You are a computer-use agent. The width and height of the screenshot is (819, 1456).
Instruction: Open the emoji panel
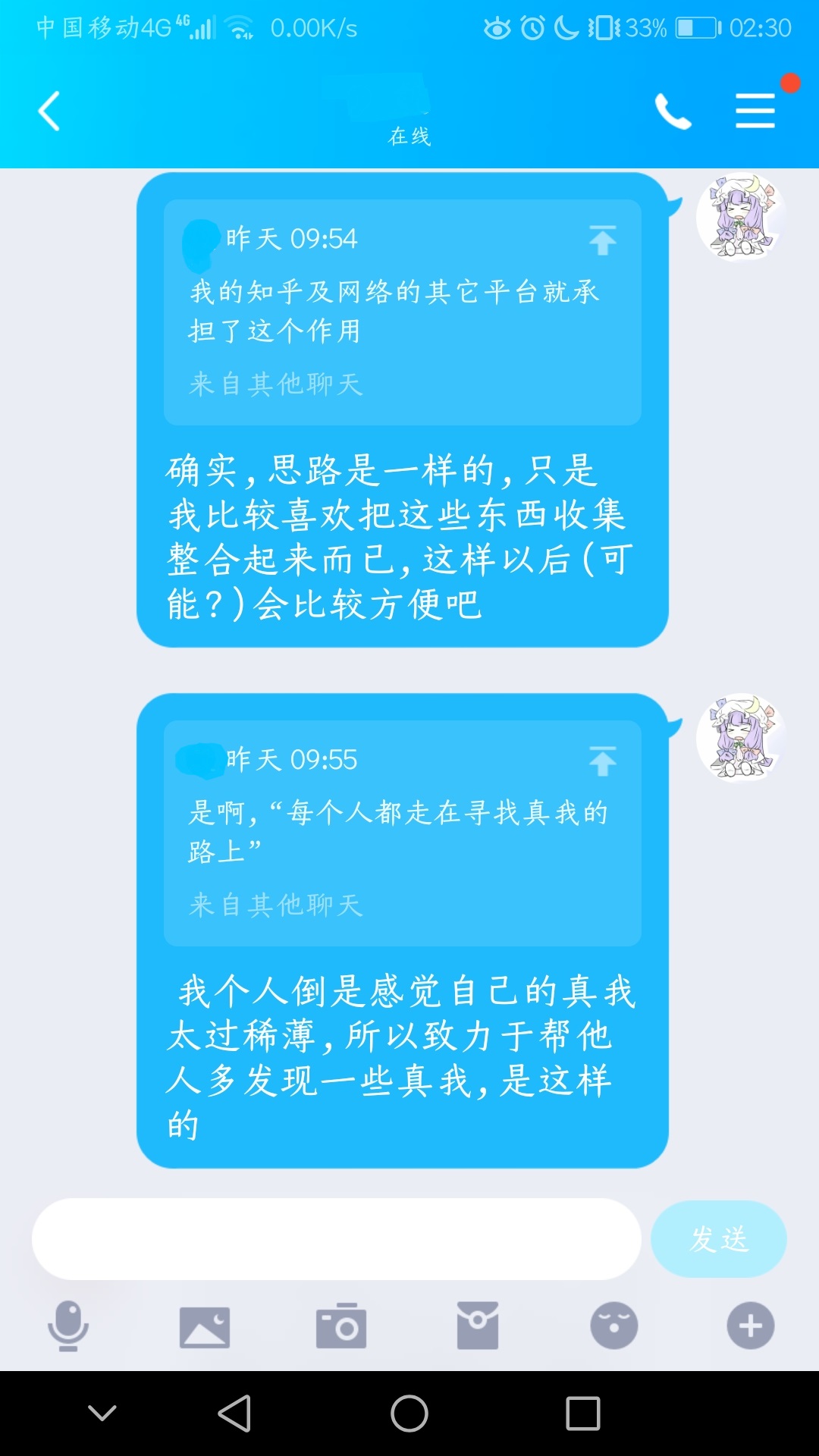(614, 1326)
